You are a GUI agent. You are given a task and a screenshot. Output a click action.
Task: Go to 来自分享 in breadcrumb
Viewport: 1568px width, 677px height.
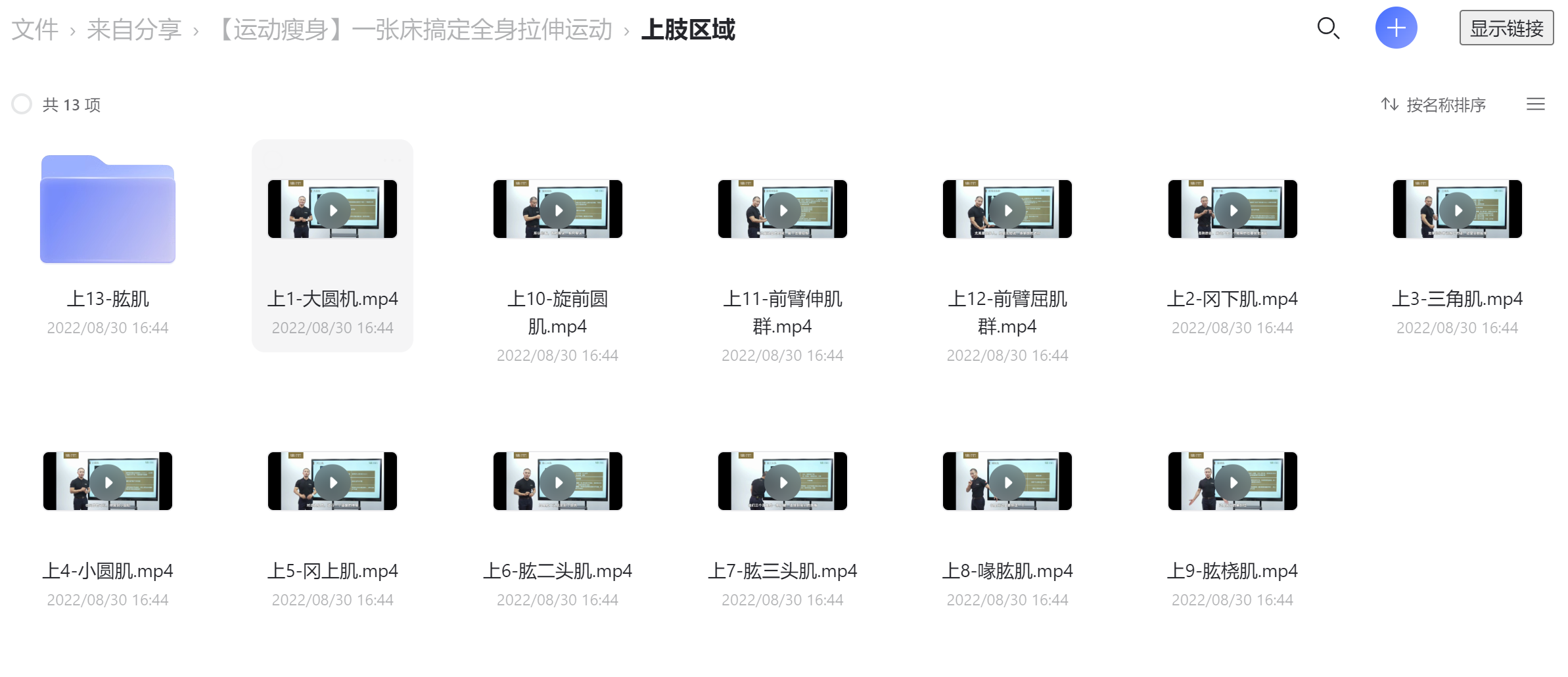click(134, 30)
